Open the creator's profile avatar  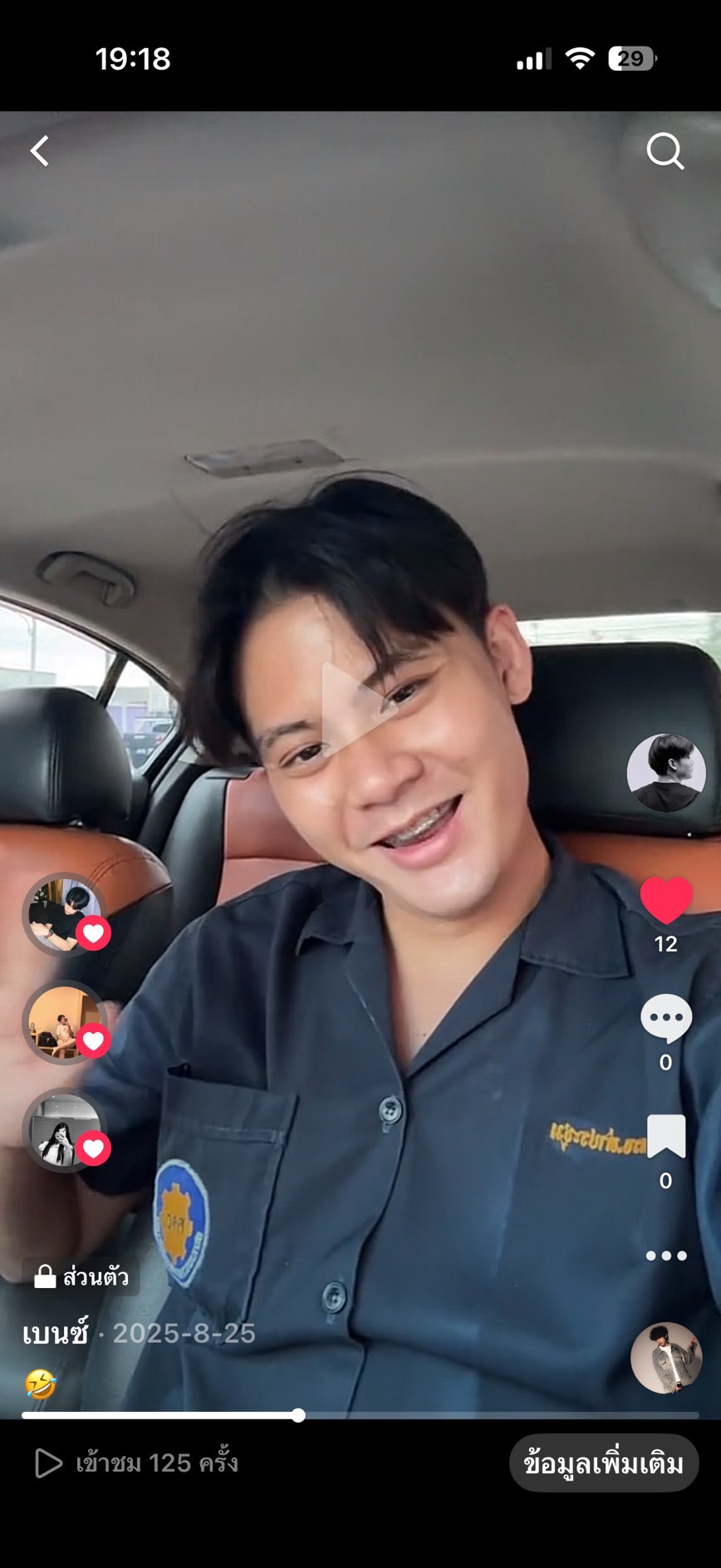coord(665,773)
